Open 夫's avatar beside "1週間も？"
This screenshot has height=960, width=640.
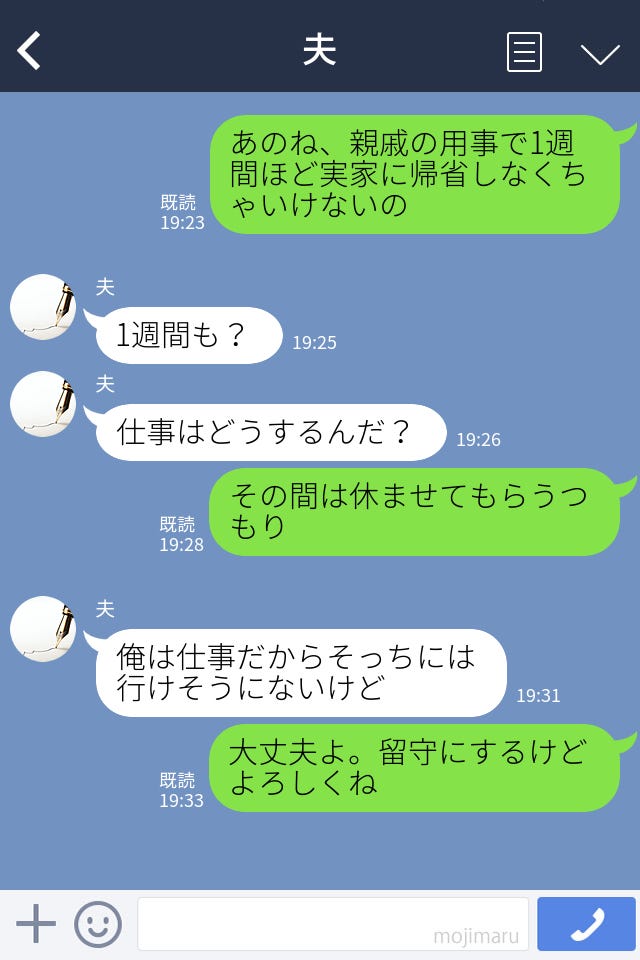pyautogui.click(x=43, y=307)
